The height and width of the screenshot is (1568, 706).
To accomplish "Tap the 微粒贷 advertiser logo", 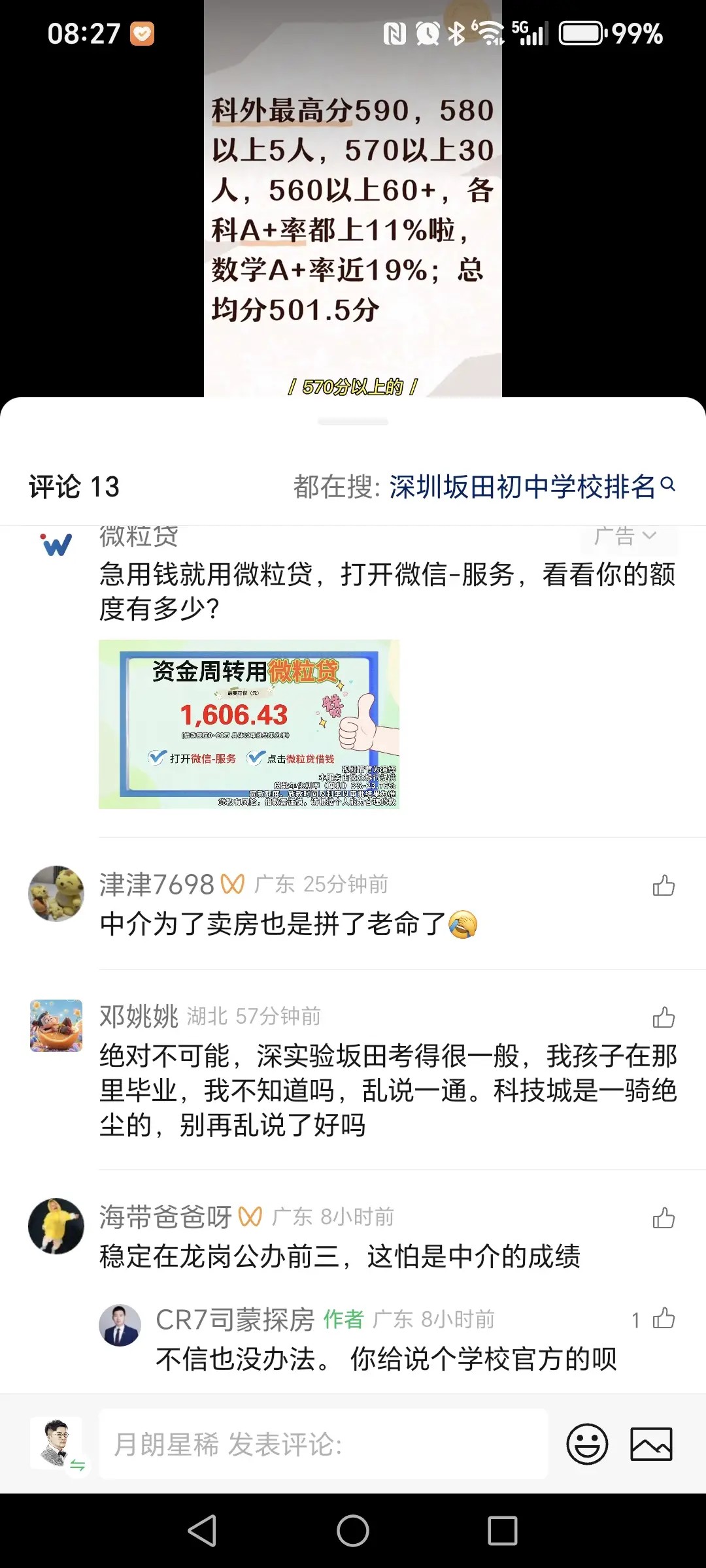I will (x=56, y=544).
